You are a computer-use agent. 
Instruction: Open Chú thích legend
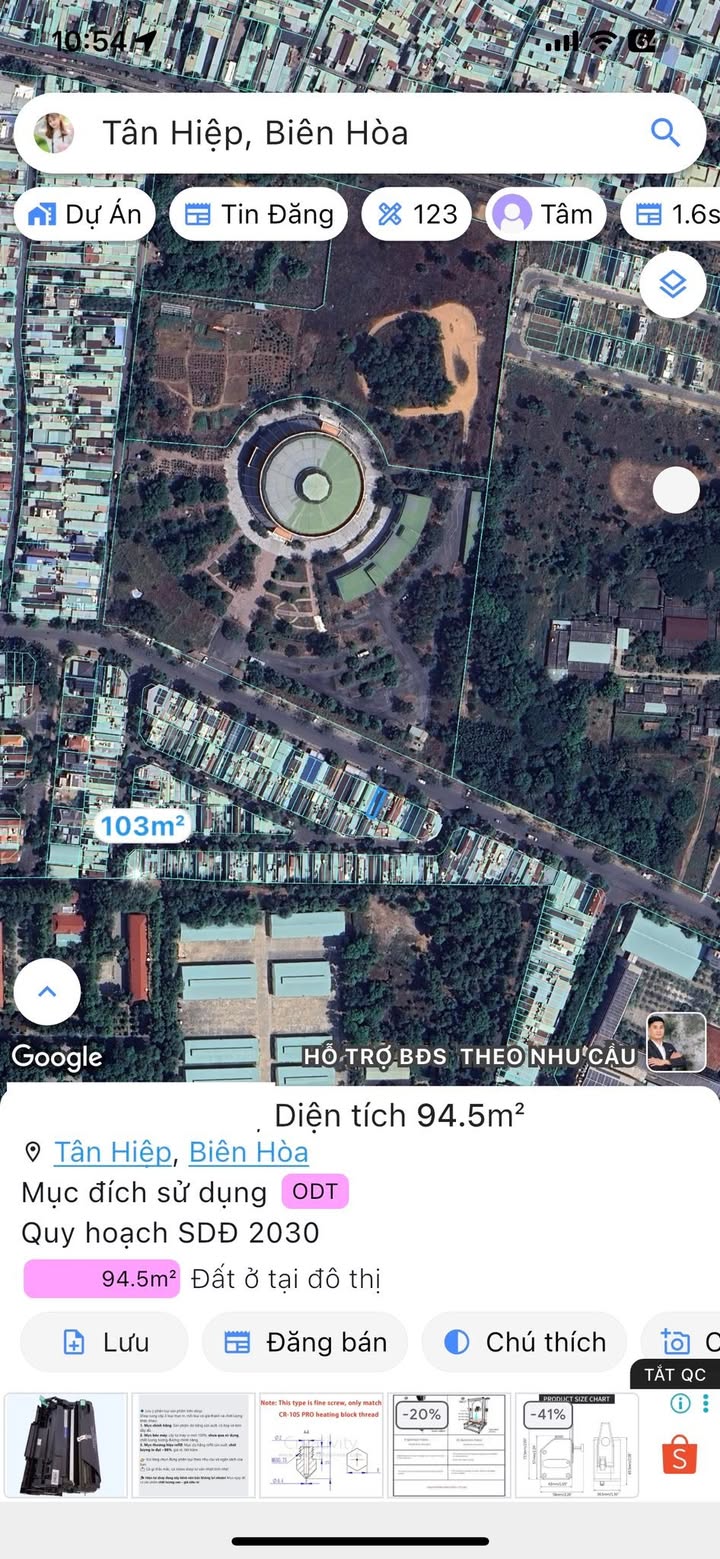[525, 1342]
